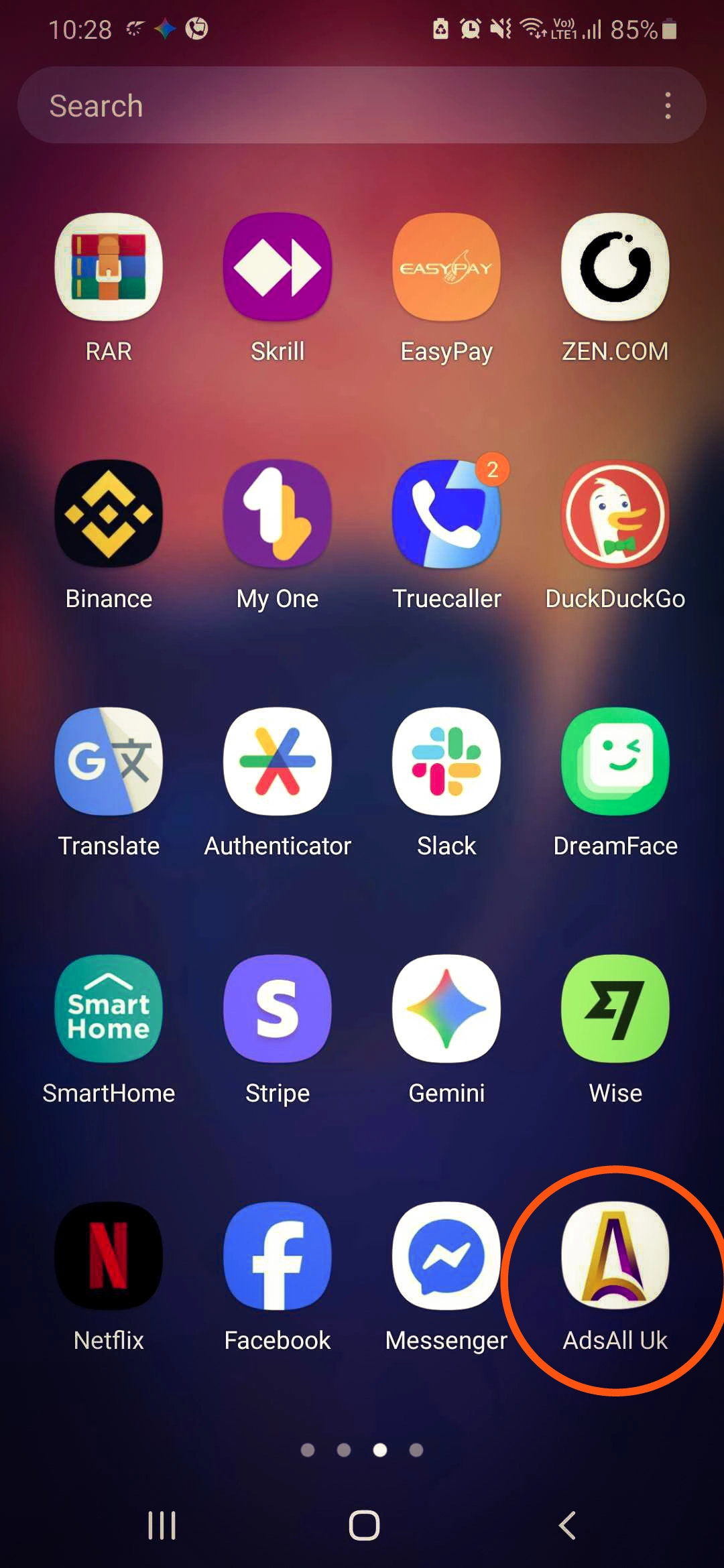The width and height of the screenshot is (724, 1568).
Task: Open Skrill app
Action: (278, 267)
